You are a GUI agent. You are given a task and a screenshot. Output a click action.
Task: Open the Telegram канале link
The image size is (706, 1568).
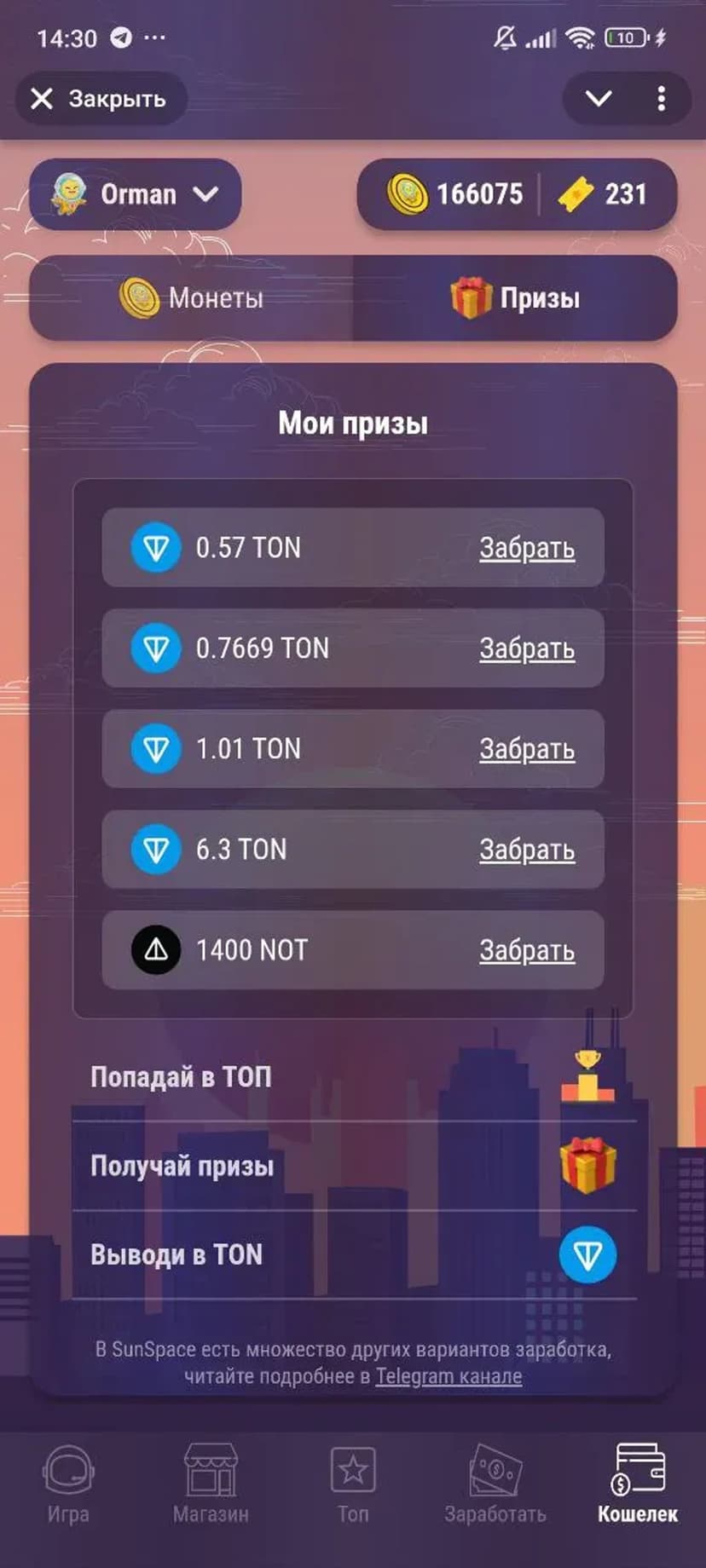click(x=448, y=1376)
